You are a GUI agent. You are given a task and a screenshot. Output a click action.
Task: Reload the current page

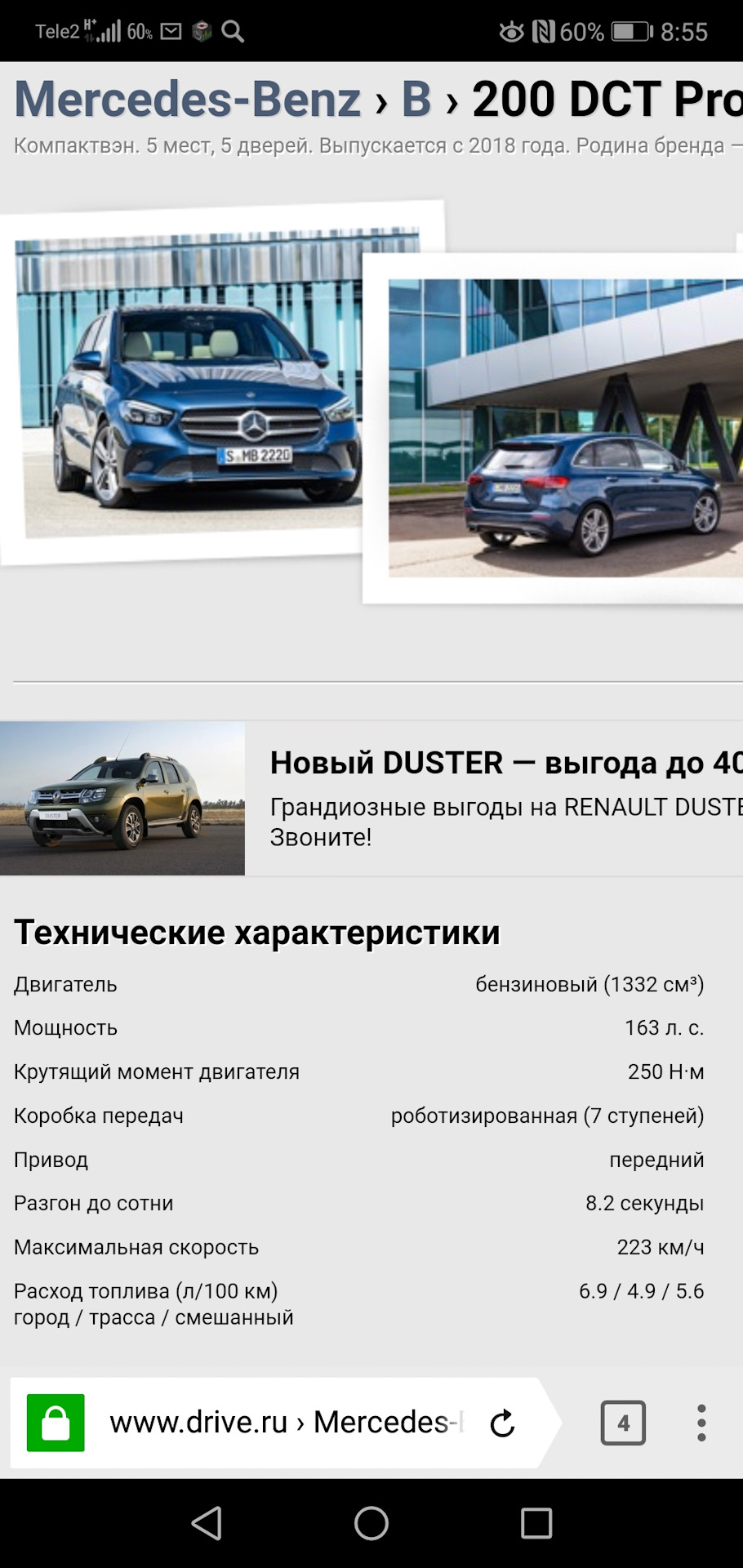(502, 1423)
